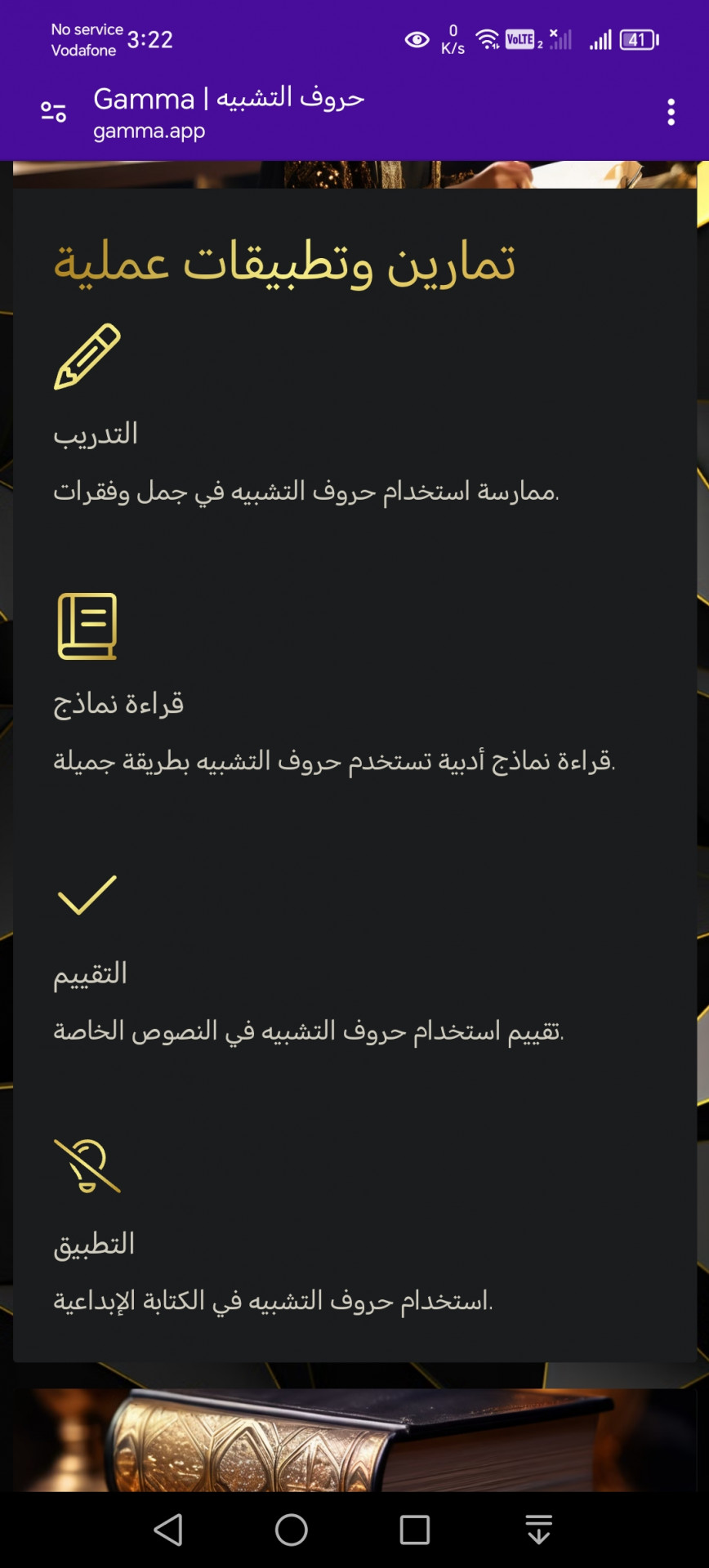The image size is (709, 1568).
Task: Open recent apps from the navigation bar
Action: (x=414, y=1530)
